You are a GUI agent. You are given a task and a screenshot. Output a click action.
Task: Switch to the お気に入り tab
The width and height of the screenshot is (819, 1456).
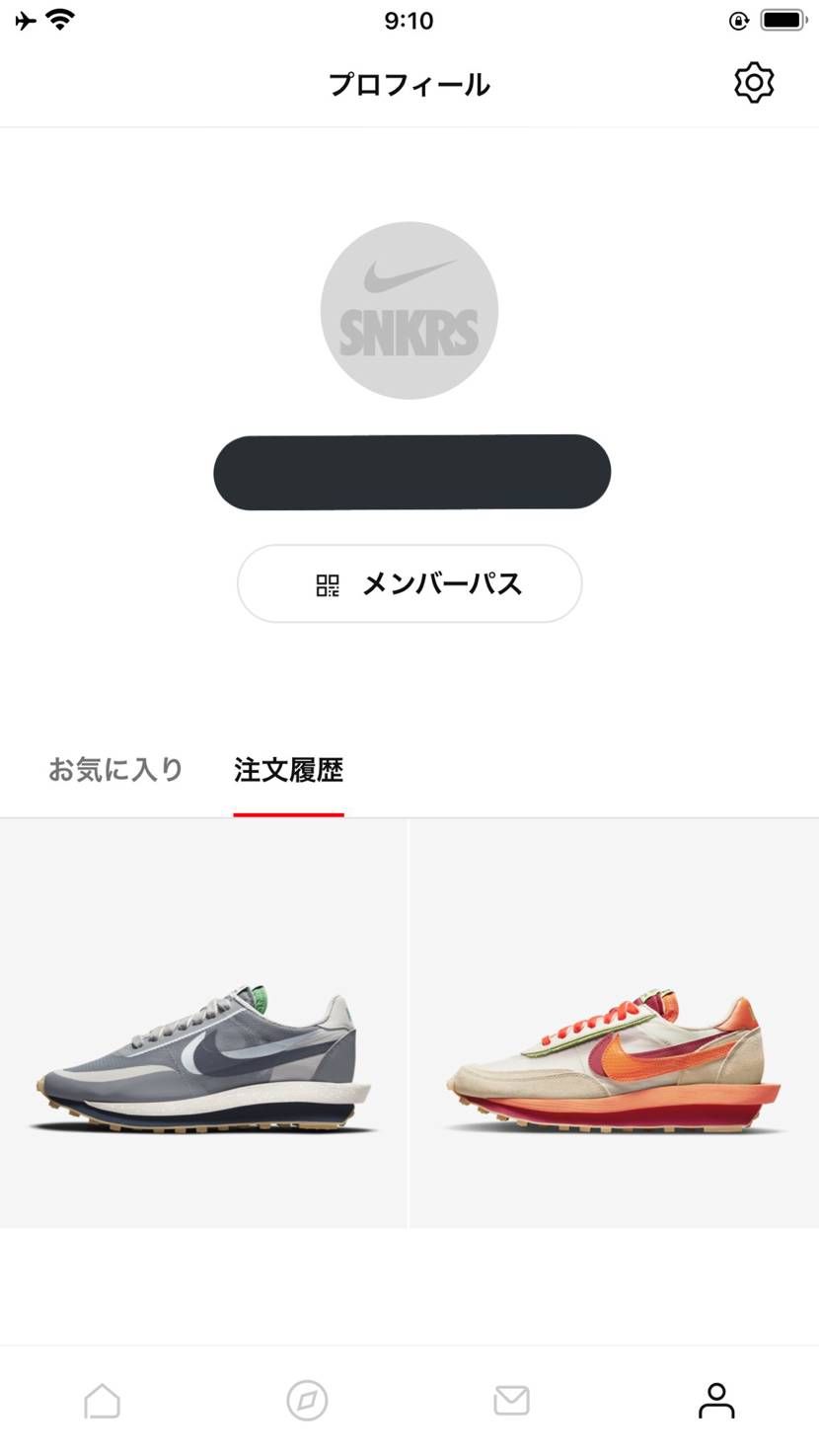114,770
